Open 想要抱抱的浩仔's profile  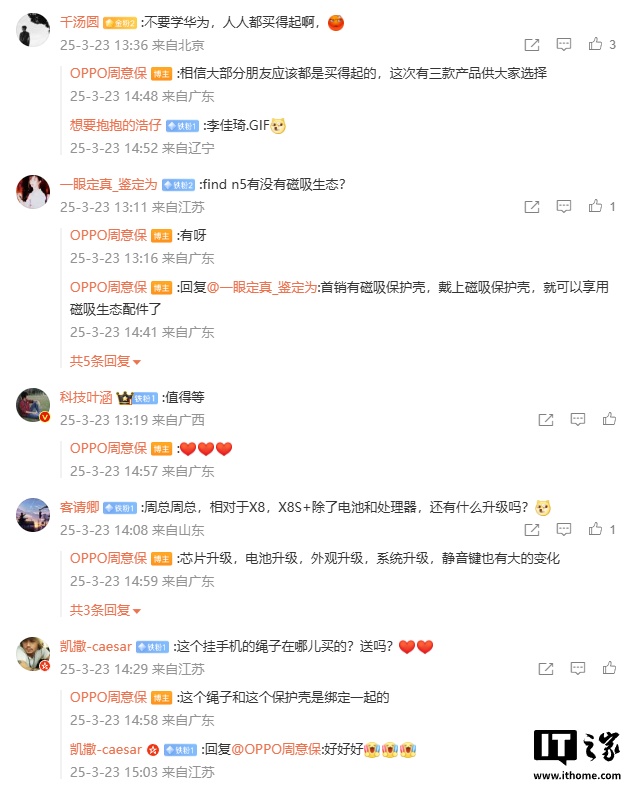pyautogui.click(x=115, y=125)
